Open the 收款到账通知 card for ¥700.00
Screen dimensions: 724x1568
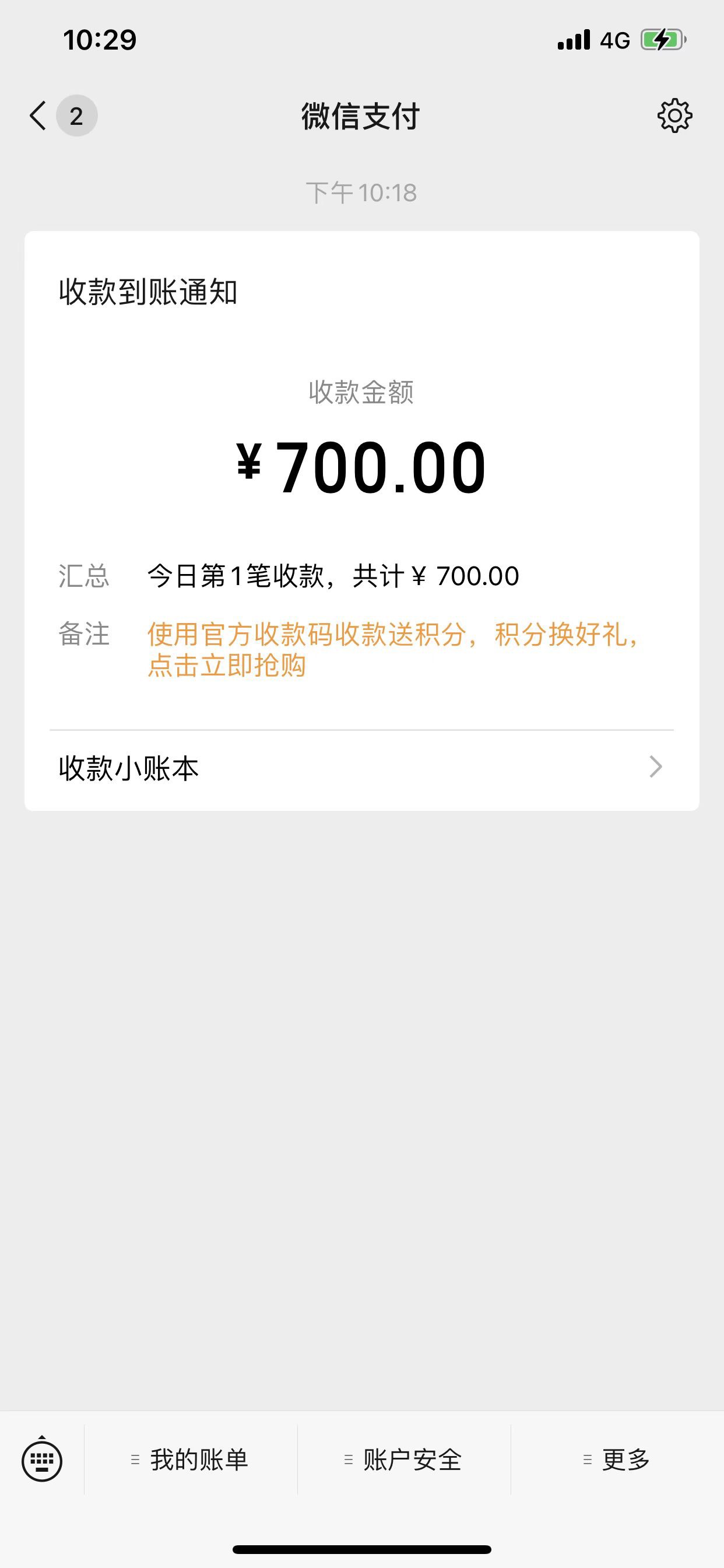(x=361, y=481)
